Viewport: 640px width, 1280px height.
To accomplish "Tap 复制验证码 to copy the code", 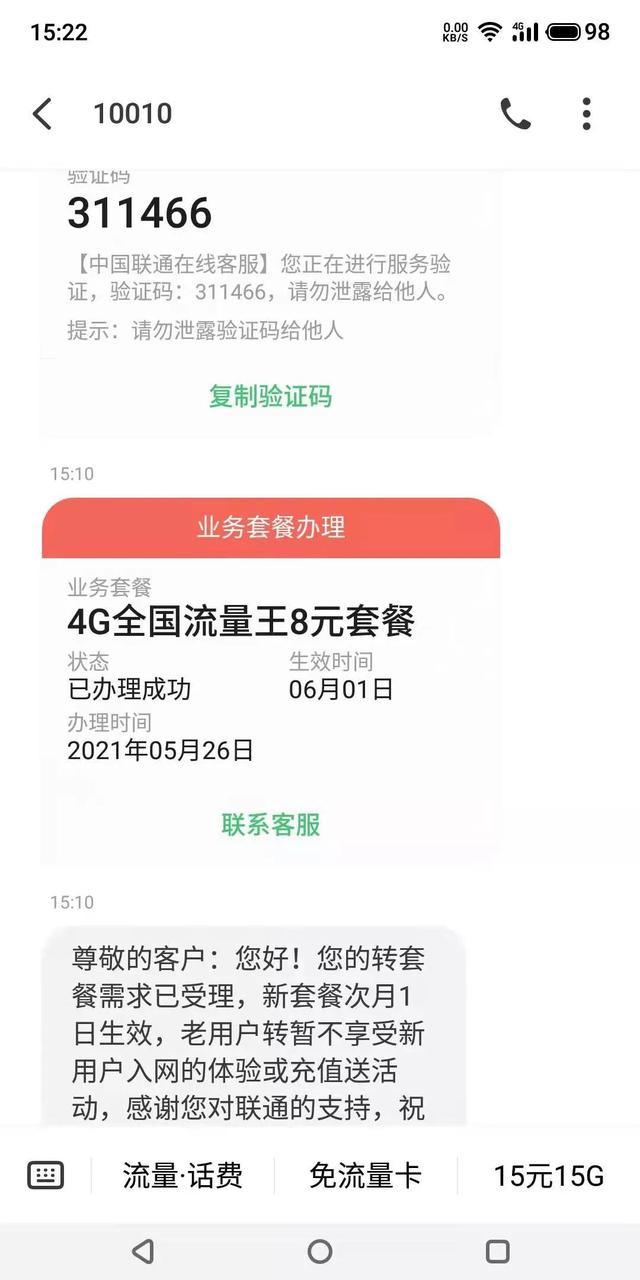I will point(270,397).
